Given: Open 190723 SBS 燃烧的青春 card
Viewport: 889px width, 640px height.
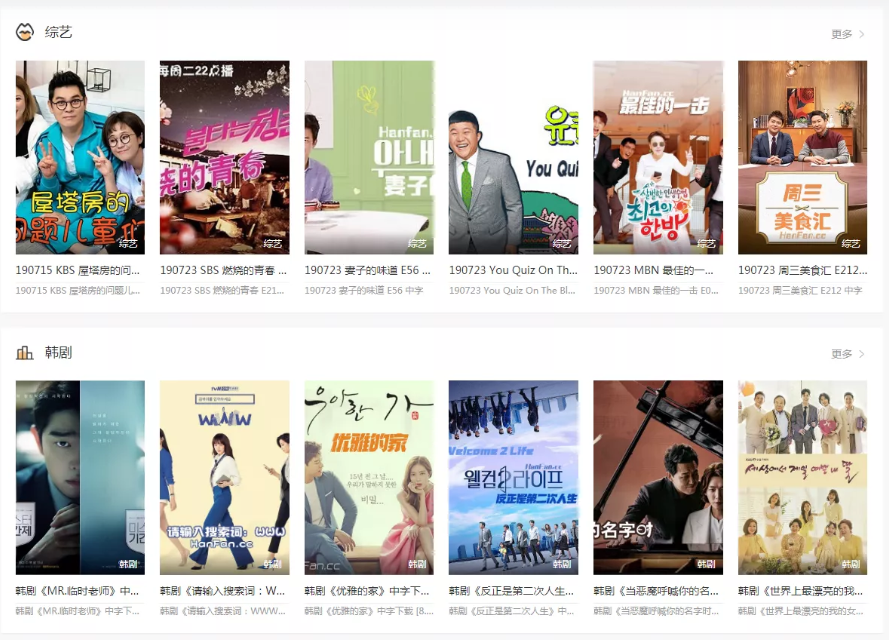Looking at the screenshot, I should 224,157.
